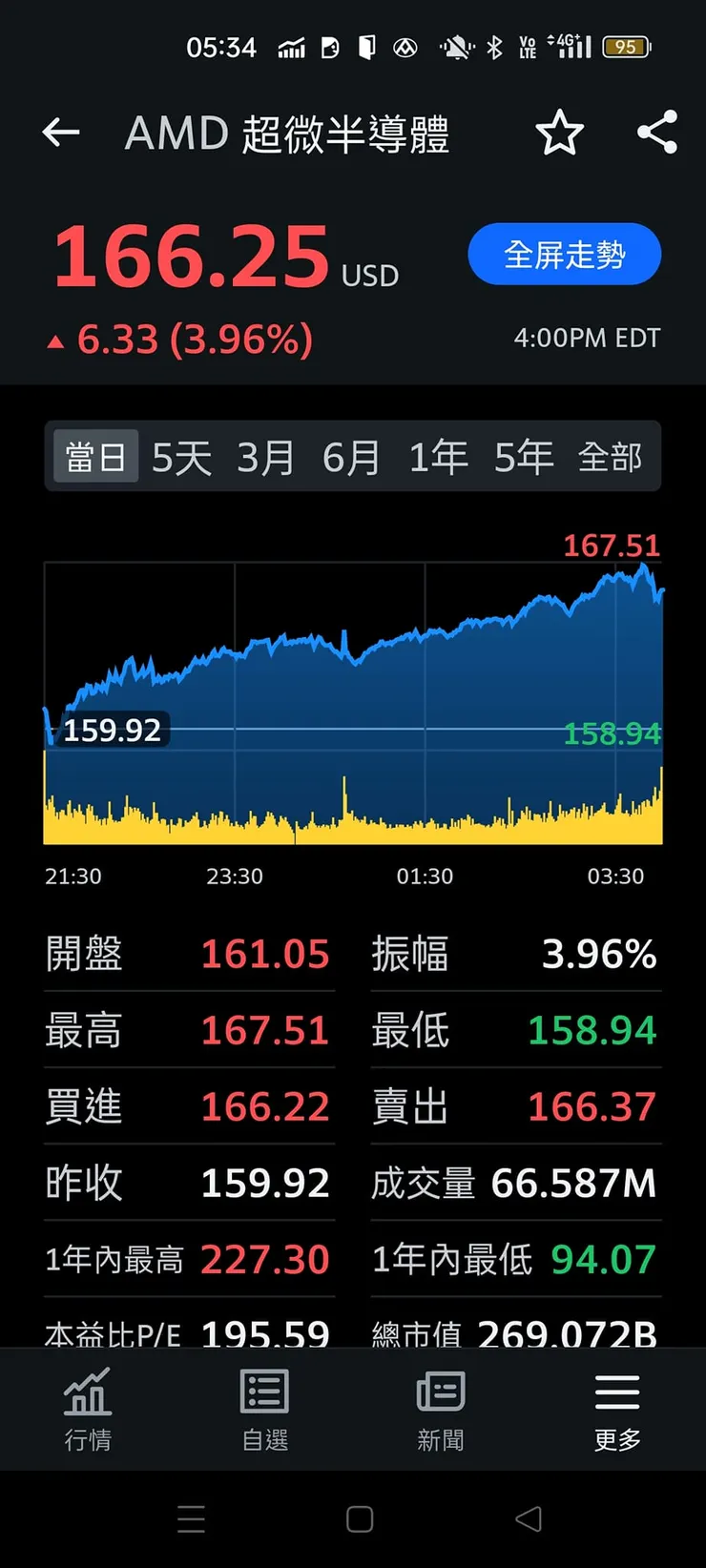This screenshot has width=706, height=1568.
Task: Open 全屏走勢 fullscreen chart view
Action: click(x=564, y=254)
